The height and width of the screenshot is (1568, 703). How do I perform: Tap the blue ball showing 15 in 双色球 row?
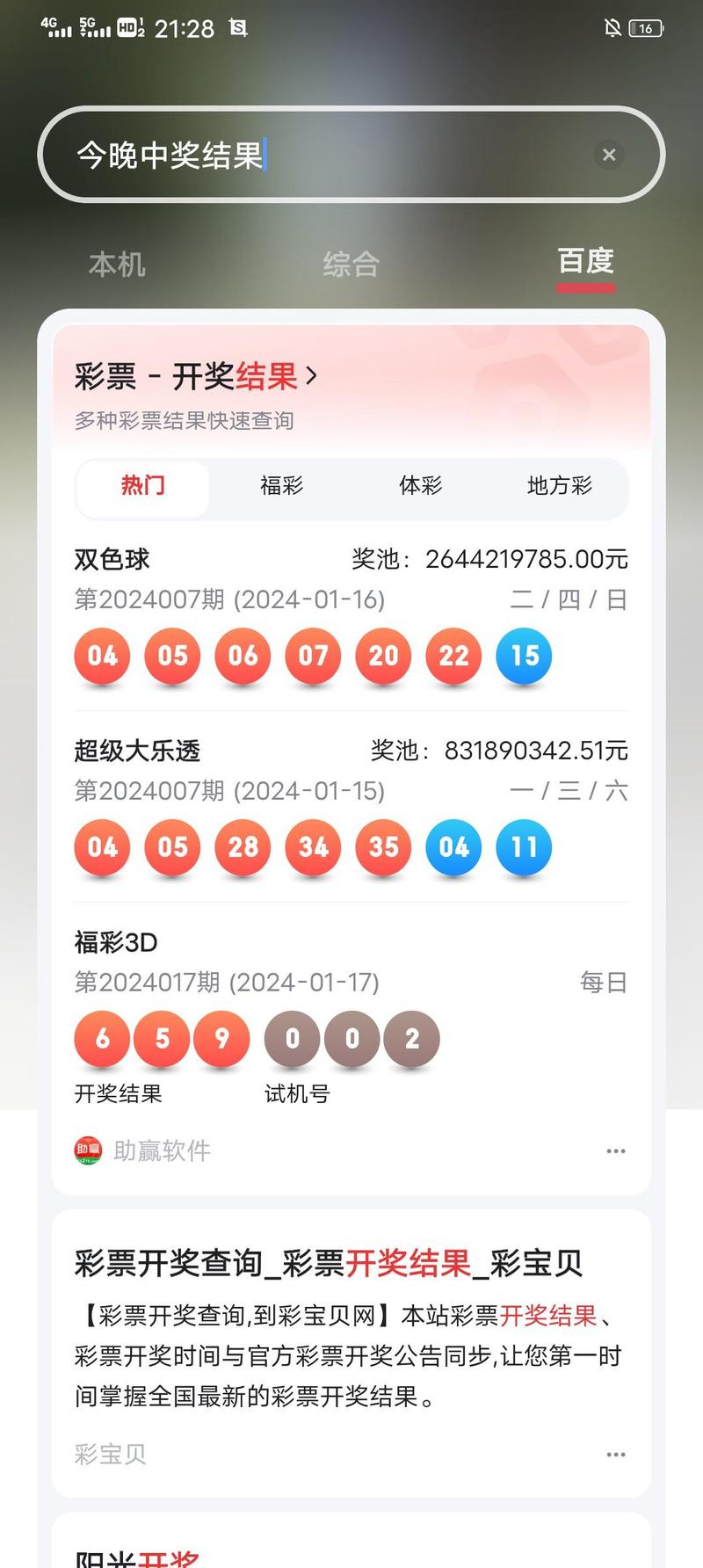pos(524,657)
